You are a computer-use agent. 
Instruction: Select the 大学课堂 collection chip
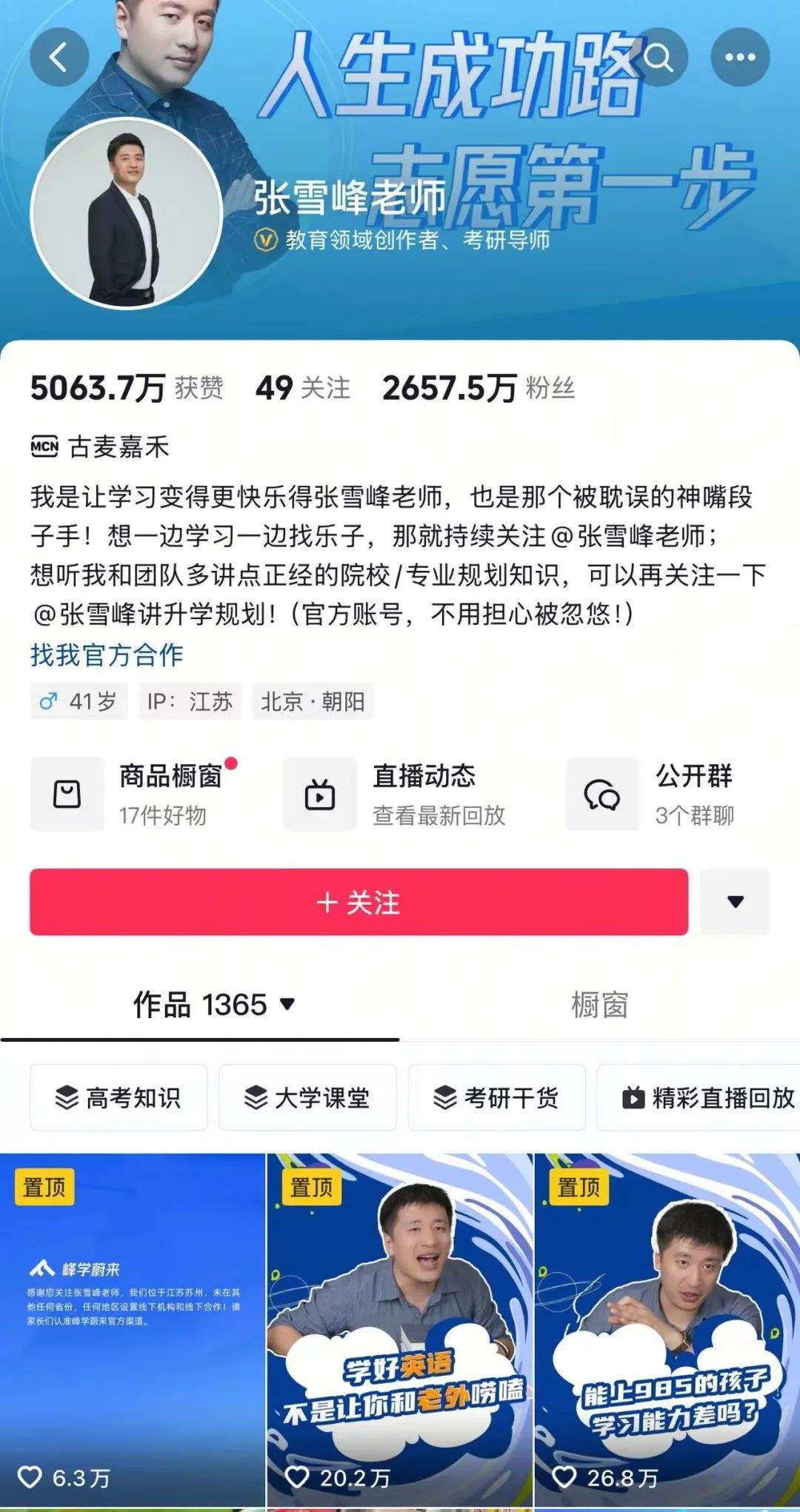(x=307, y=1097)
